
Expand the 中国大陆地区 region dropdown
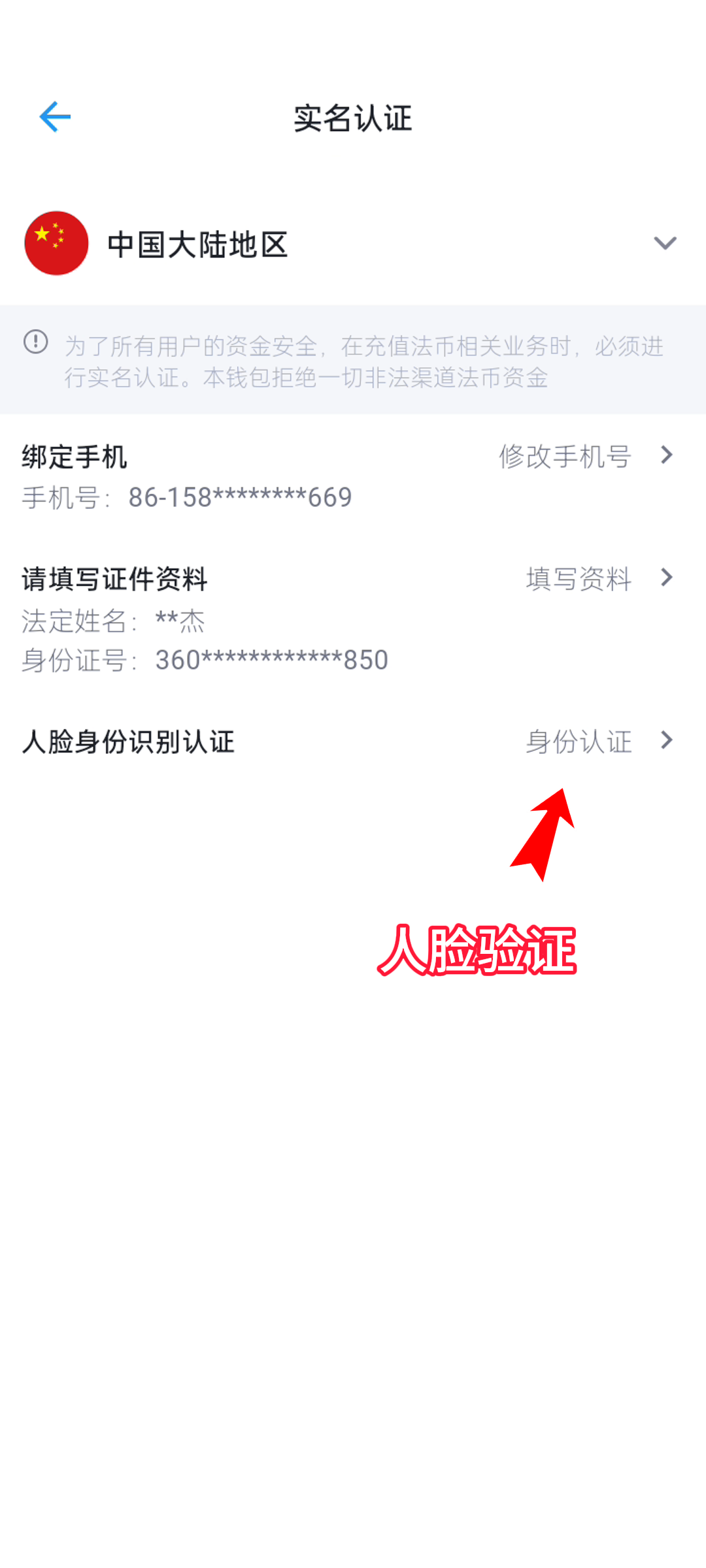664,244
